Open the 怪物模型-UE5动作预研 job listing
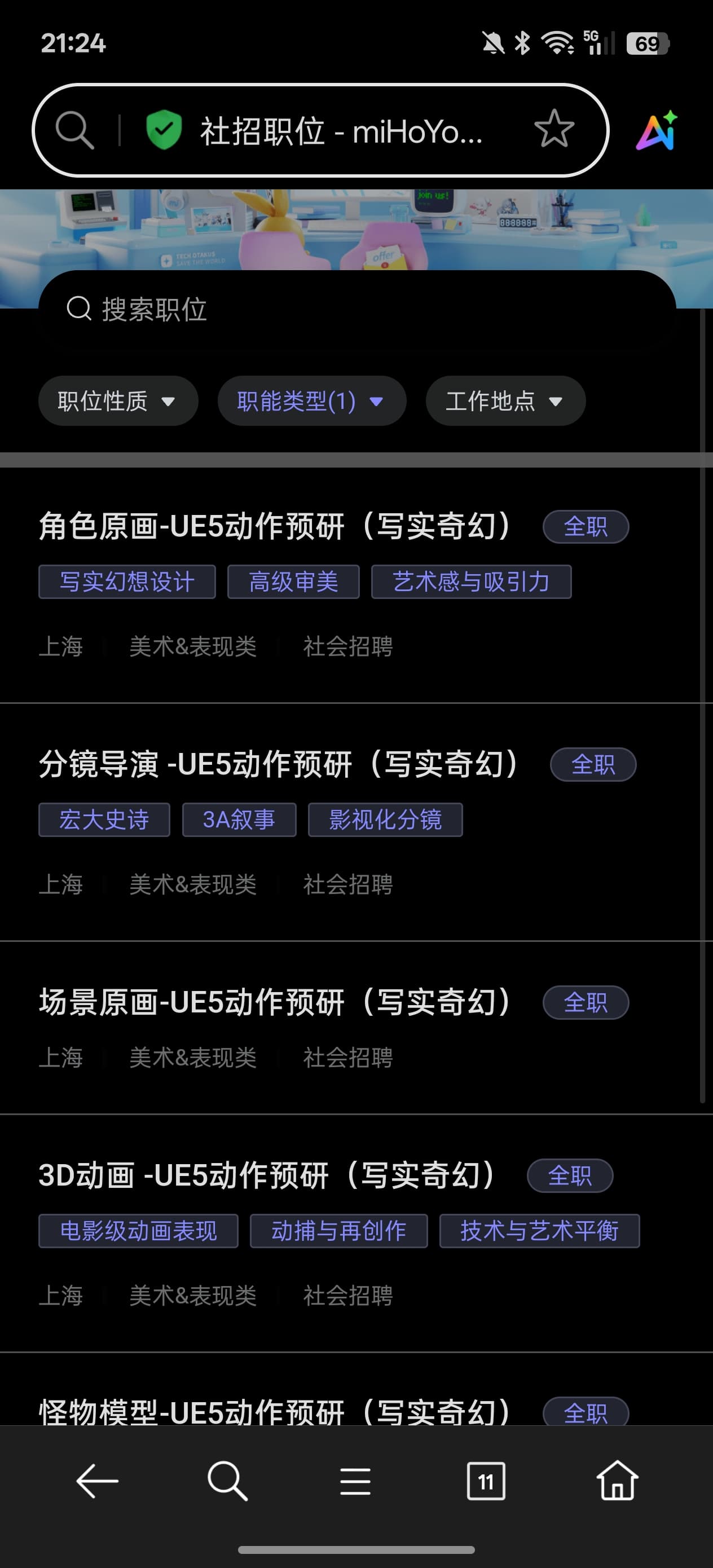Screen dimensions: 713x1568 click(274, 1411)
